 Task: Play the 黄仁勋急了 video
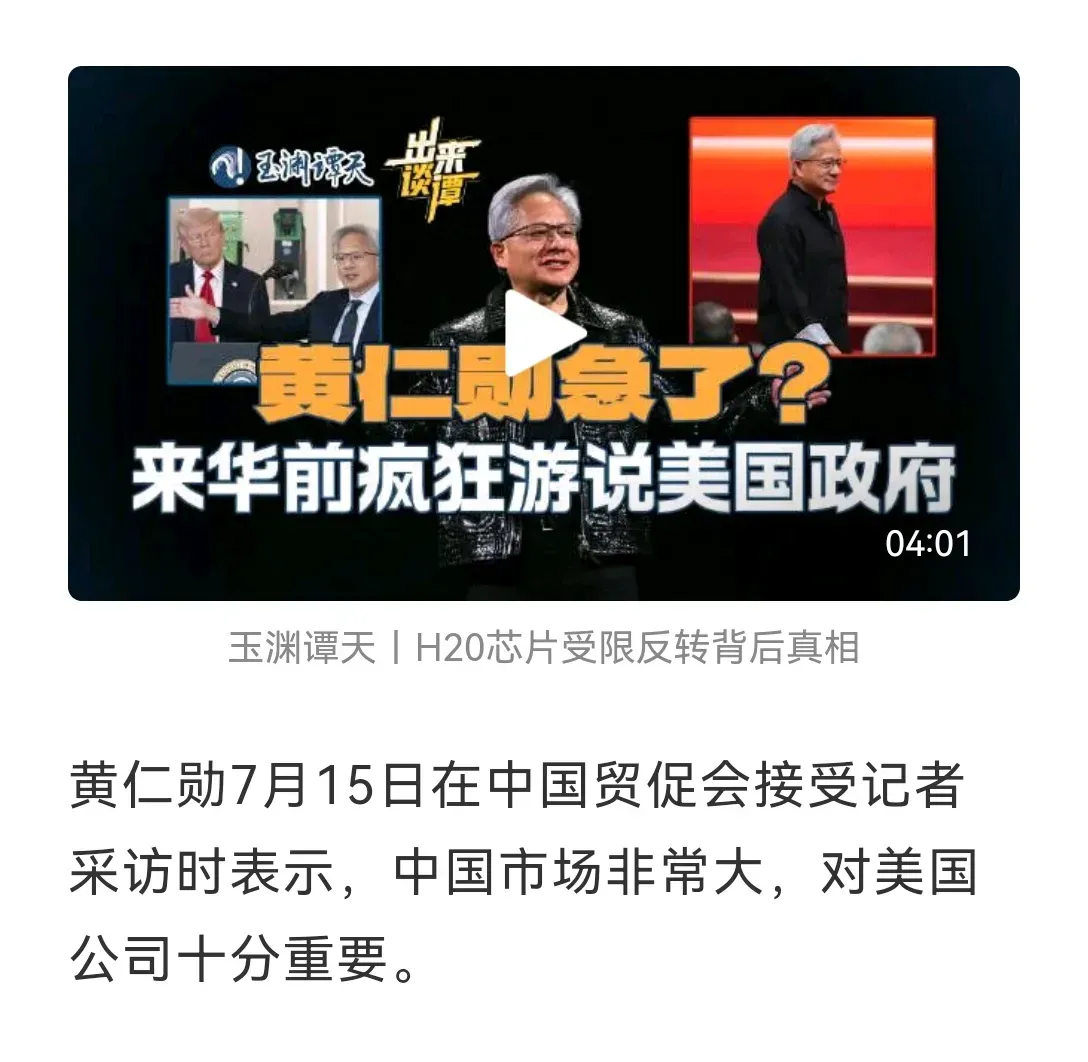tap(543, 334)
